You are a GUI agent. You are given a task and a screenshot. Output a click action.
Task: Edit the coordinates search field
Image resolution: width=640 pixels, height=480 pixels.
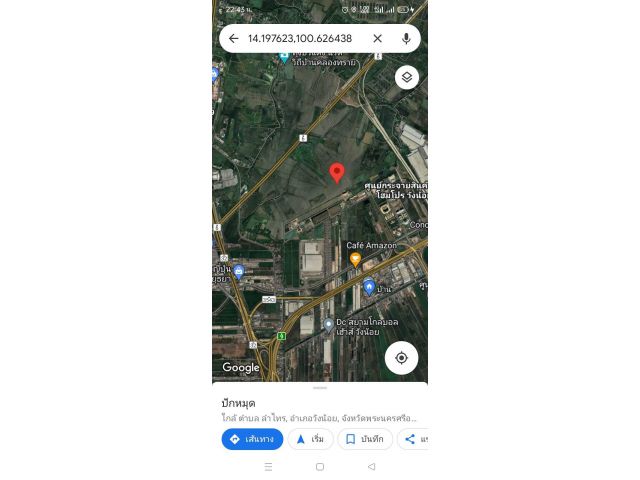click(x=300, y=38)
